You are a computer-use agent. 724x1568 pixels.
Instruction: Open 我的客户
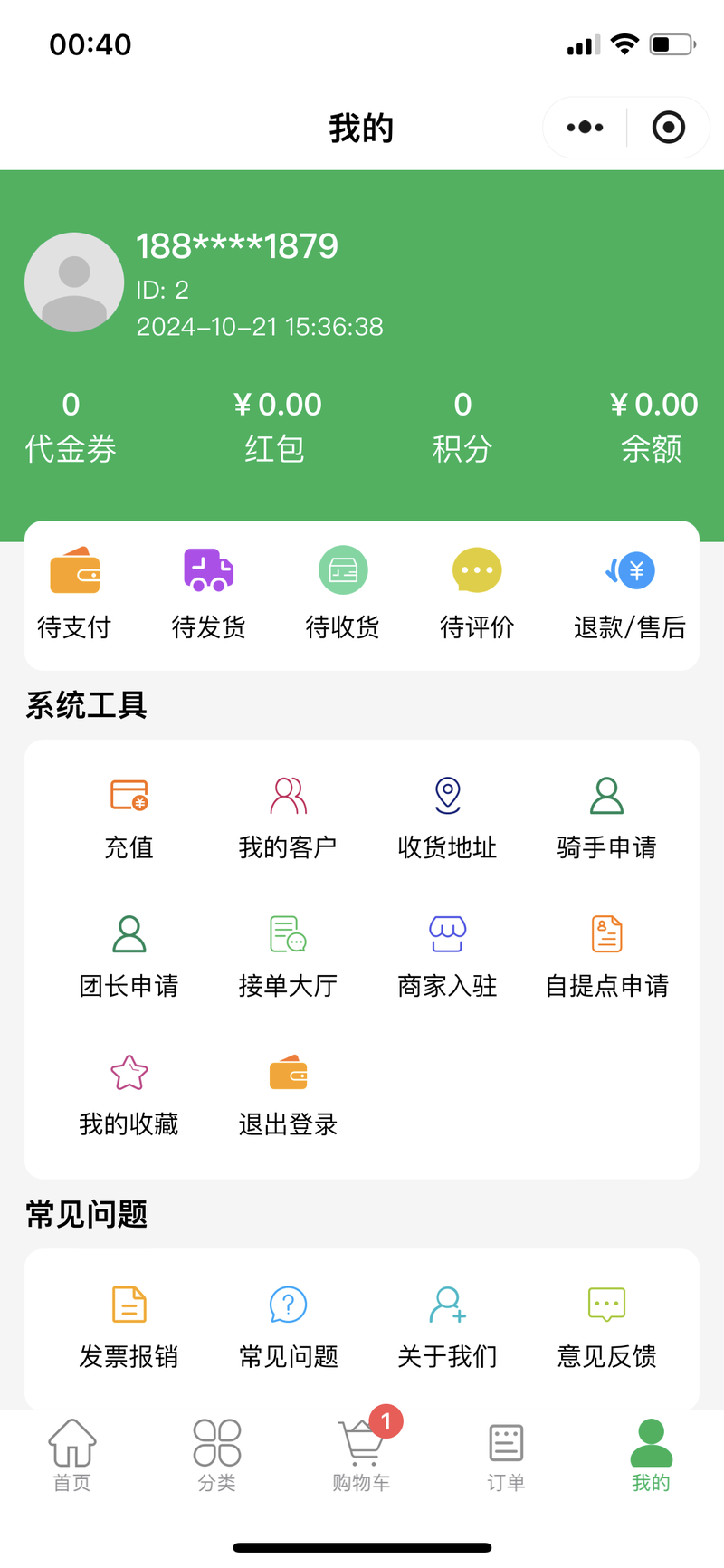[289, 818]
